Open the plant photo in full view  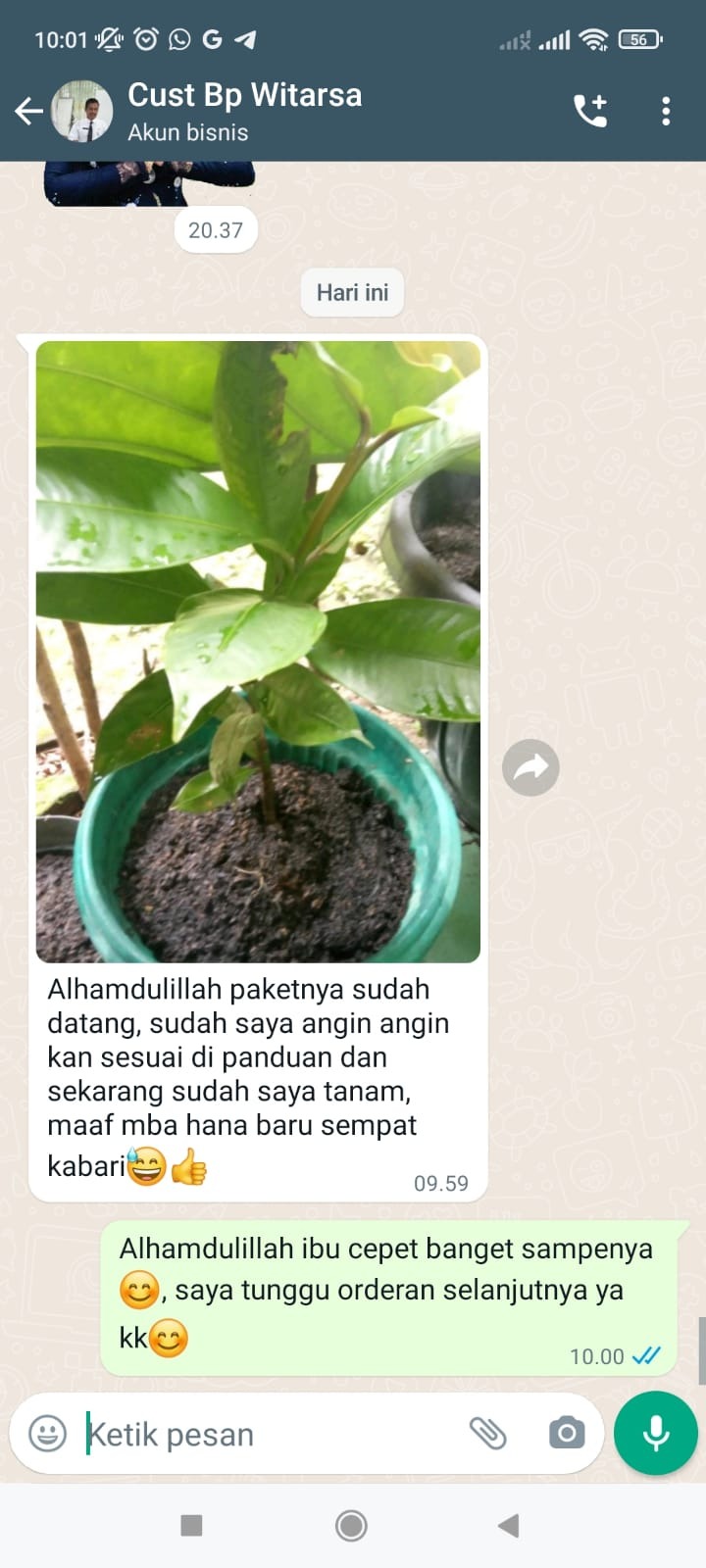(258, 652)
